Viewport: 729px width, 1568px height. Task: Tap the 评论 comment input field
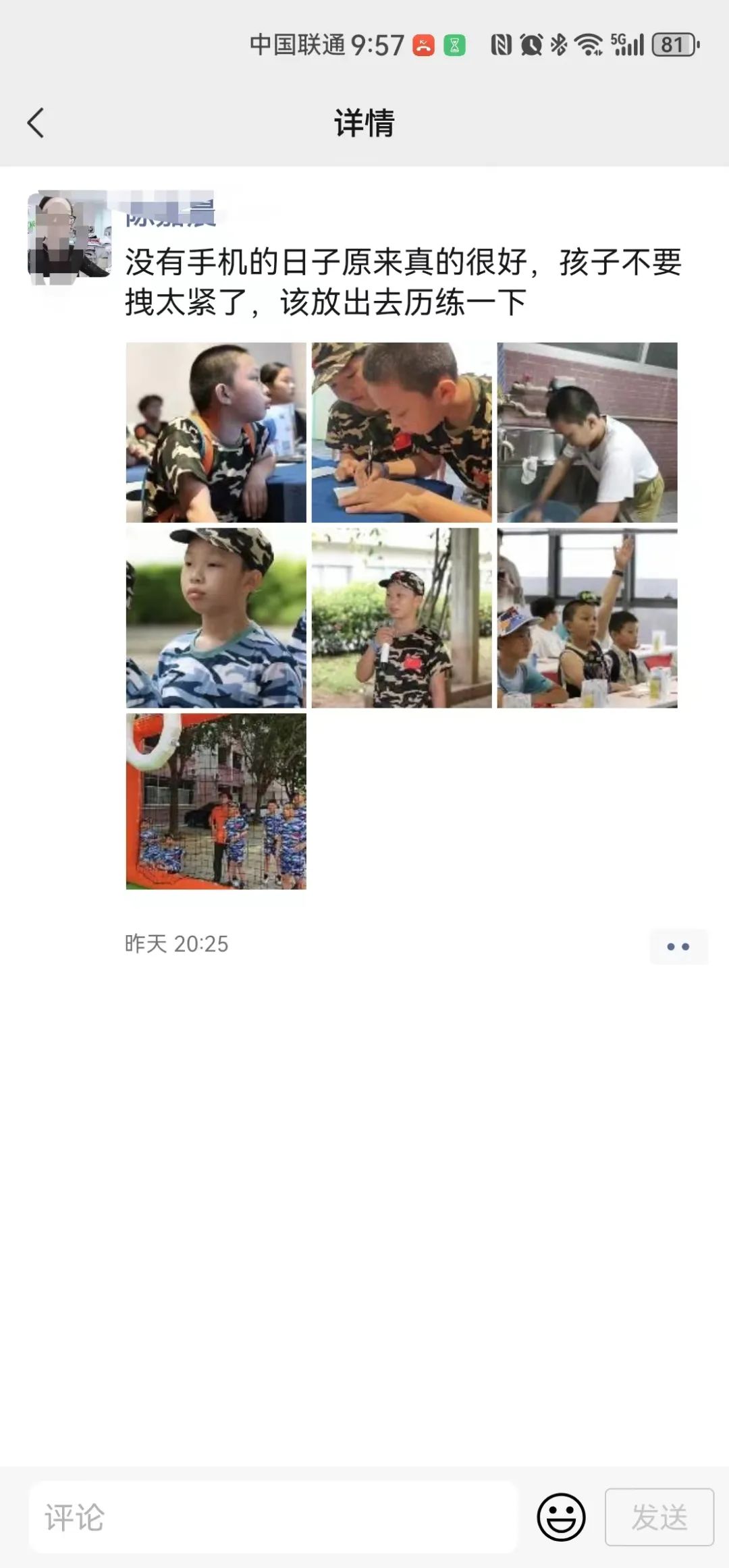[273, 1517]
